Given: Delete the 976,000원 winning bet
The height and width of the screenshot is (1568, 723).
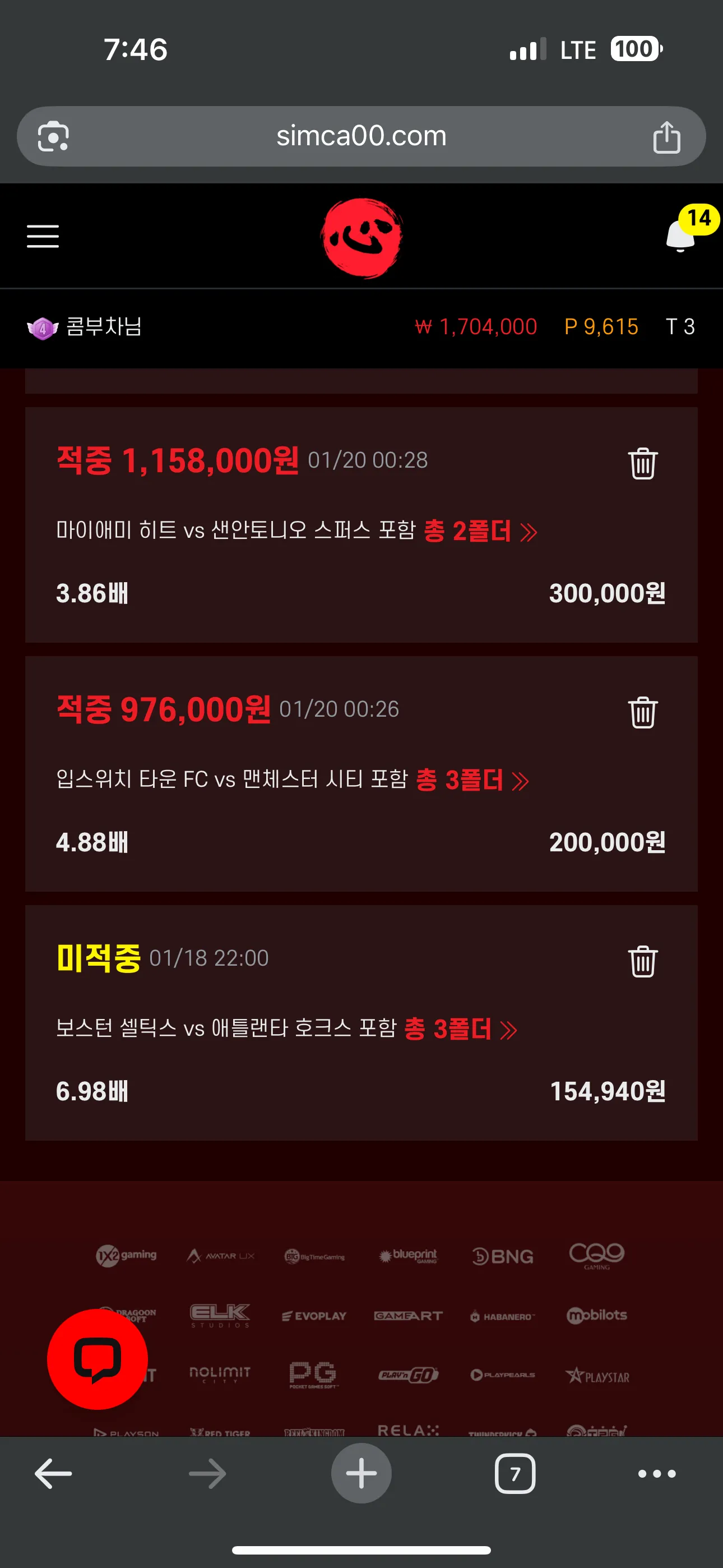Looking at the screenshot, I should tap(642, 713).
